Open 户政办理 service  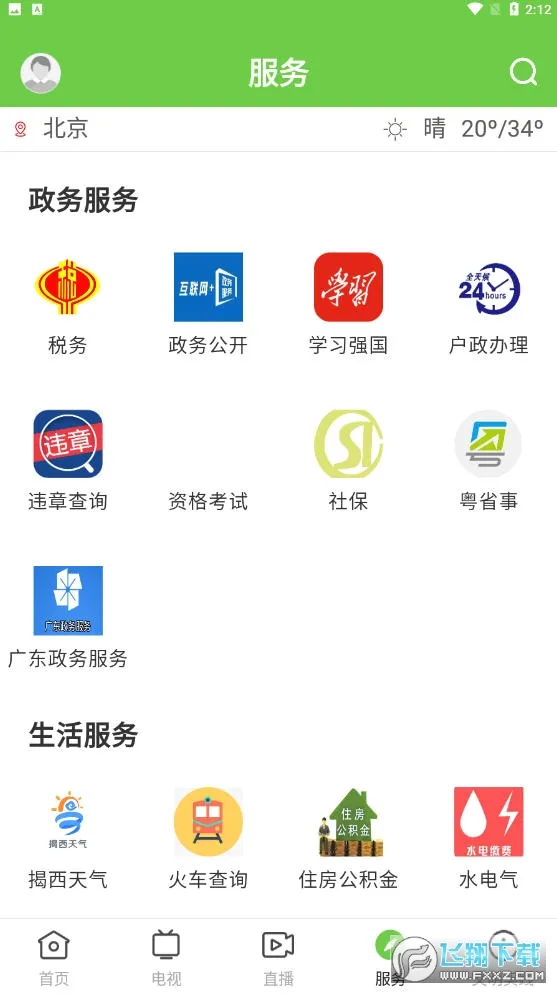pos(488,303)
